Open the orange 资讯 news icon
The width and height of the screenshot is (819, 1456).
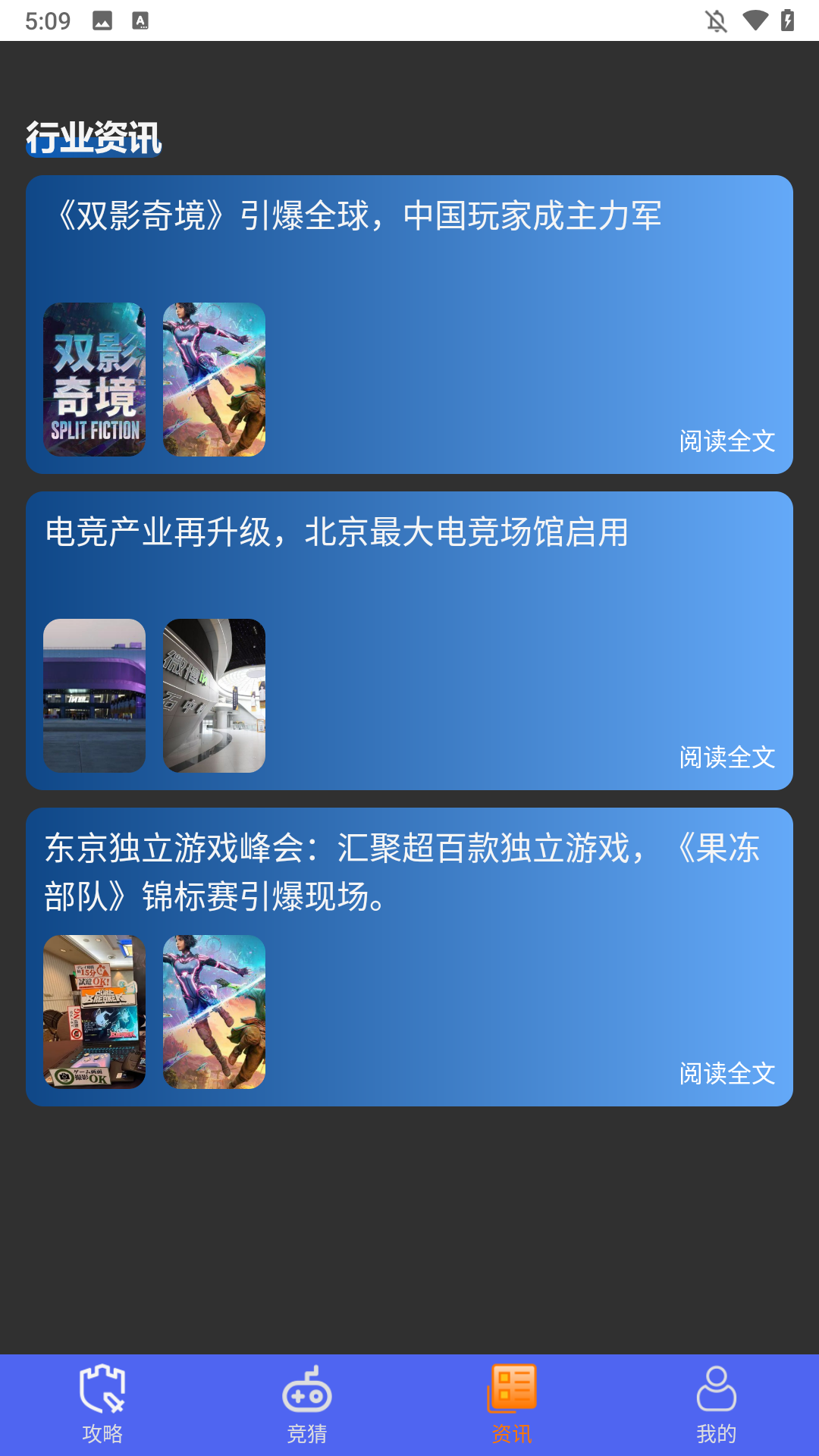pyautogui.click(x=512, y=1396)
